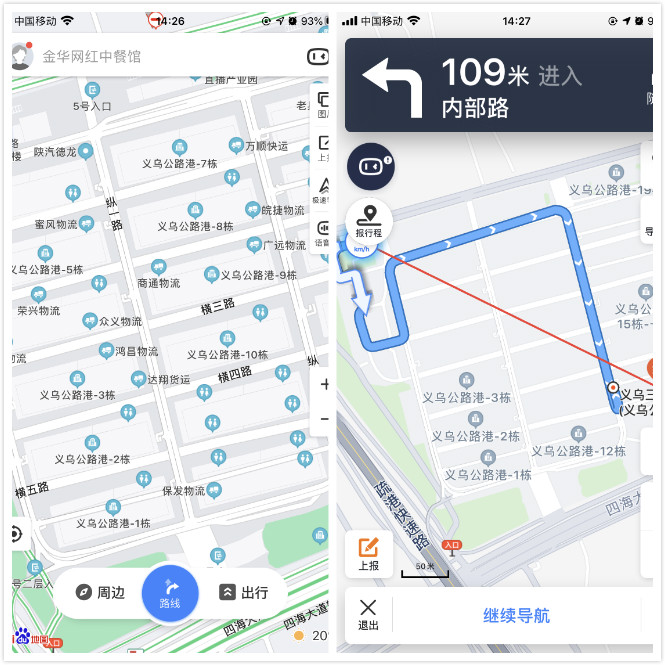Screen dimensions: 665x665
Task: Tap the blue 路线 route button
Action: click(x=170, y=592)
